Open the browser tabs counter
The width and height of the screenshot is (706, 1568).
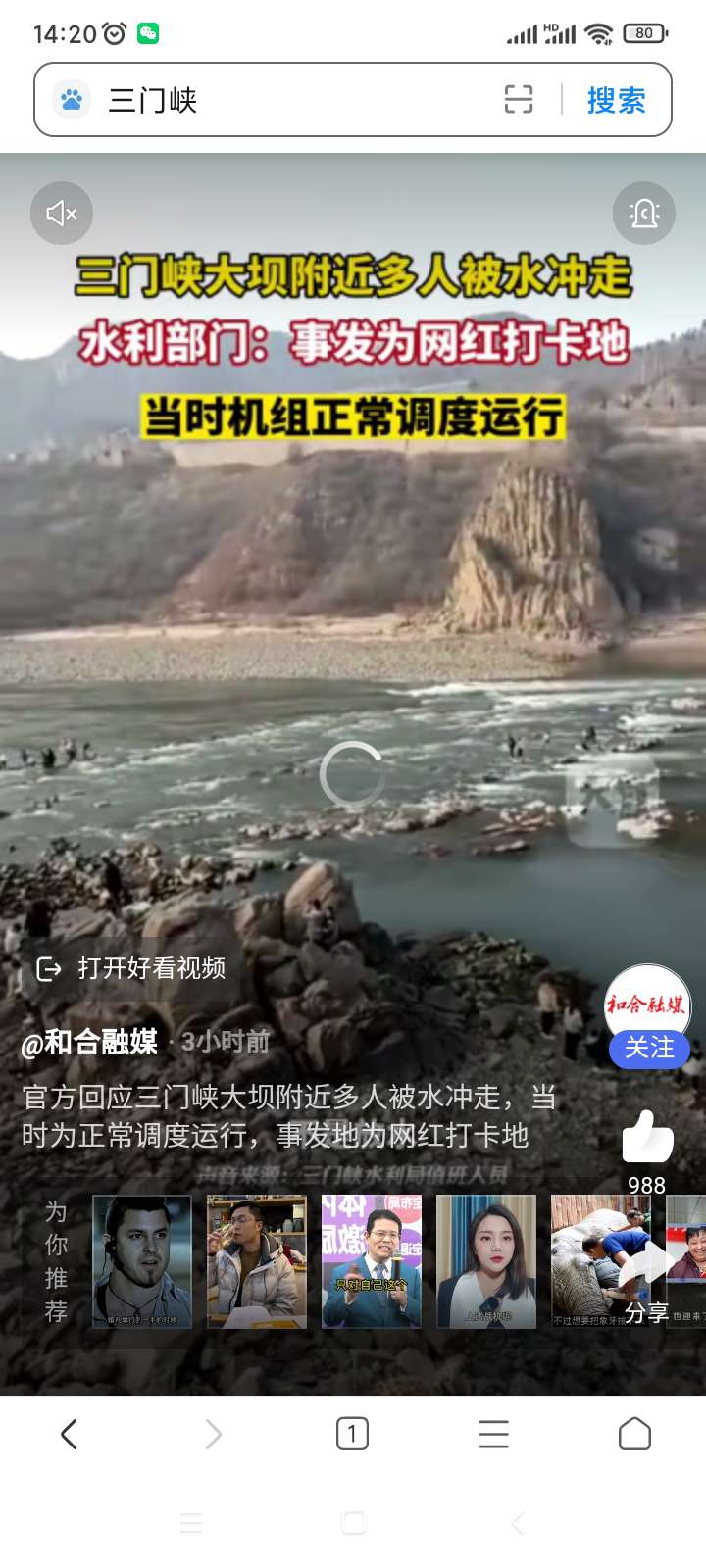352,1434
